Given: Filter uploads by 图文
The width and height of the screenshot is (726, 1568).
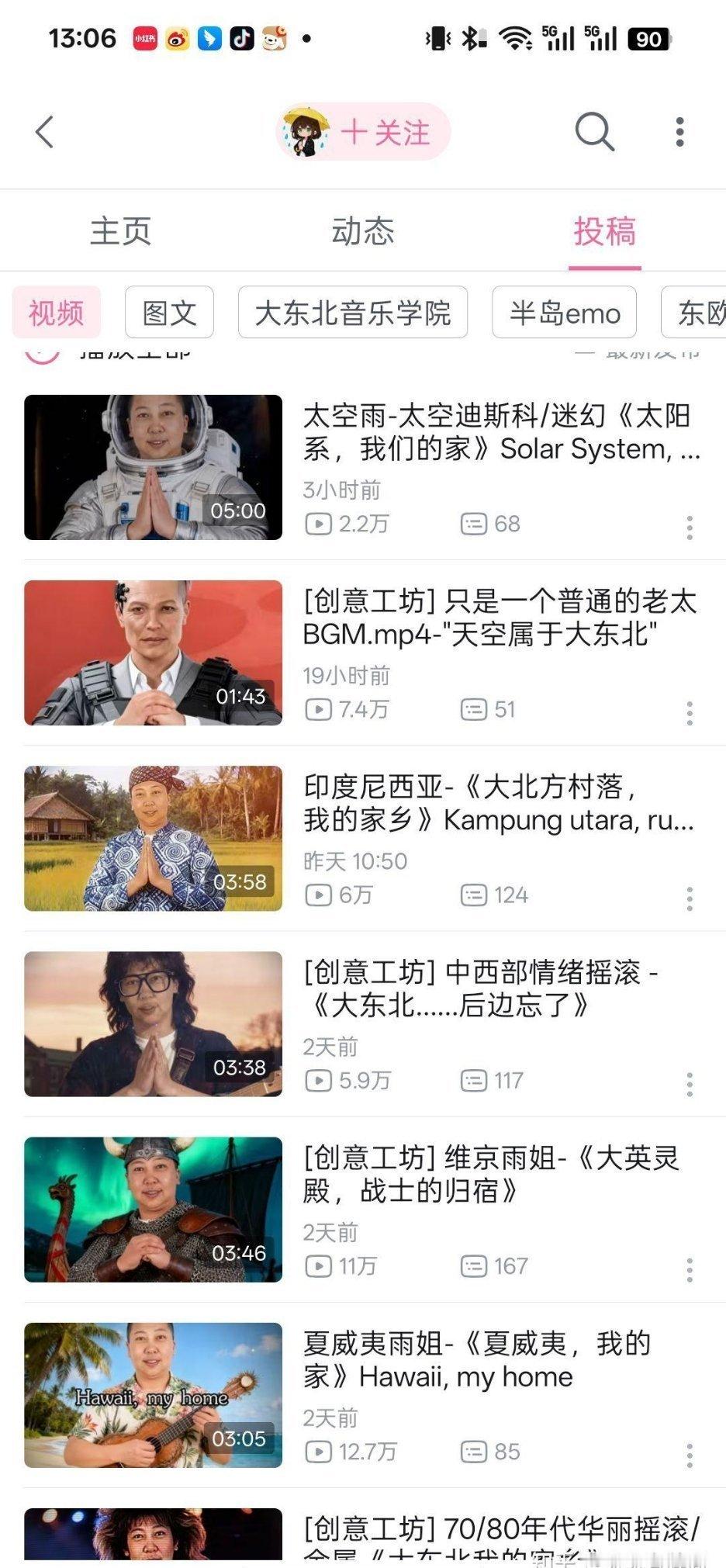Looking at the screenshot, I should 169,313.
